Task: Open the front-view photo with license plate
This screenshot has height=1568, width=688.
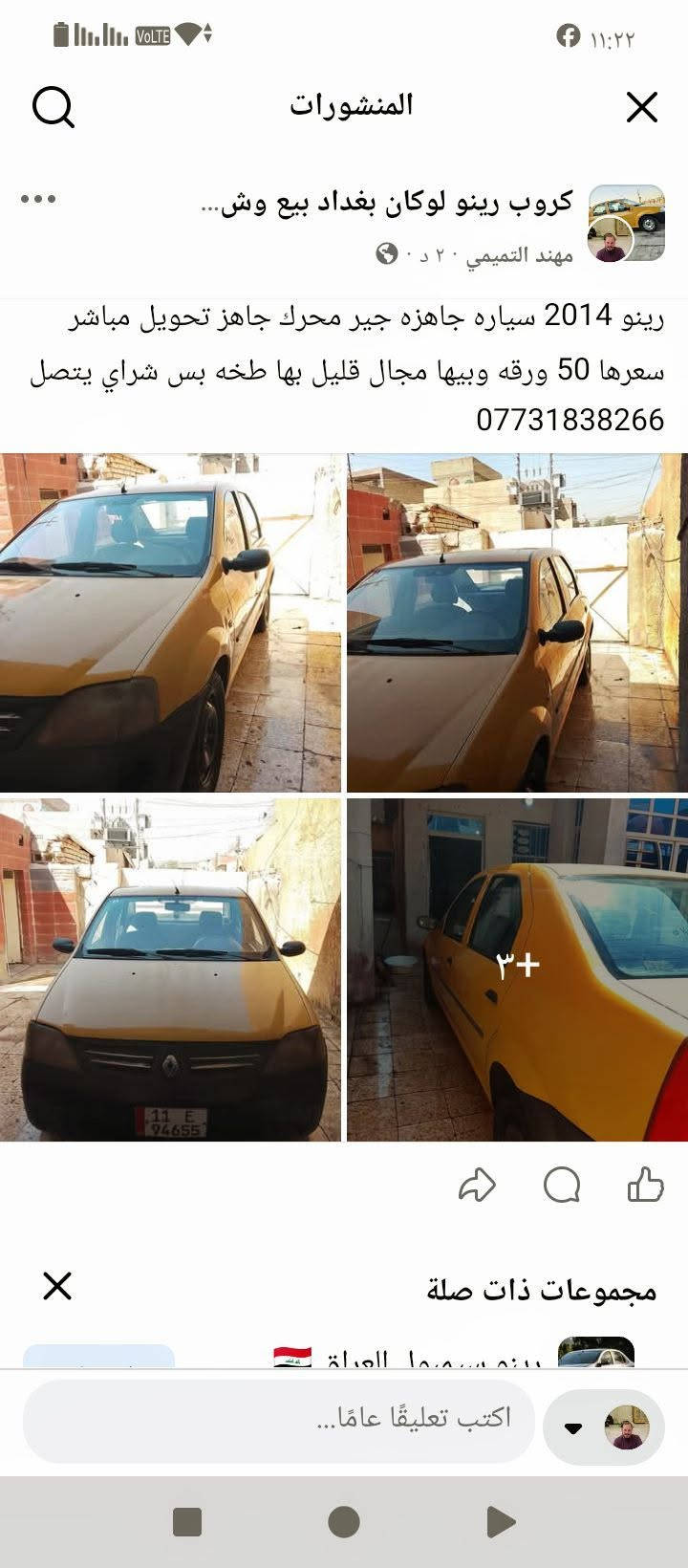Action: coord(170,970)
